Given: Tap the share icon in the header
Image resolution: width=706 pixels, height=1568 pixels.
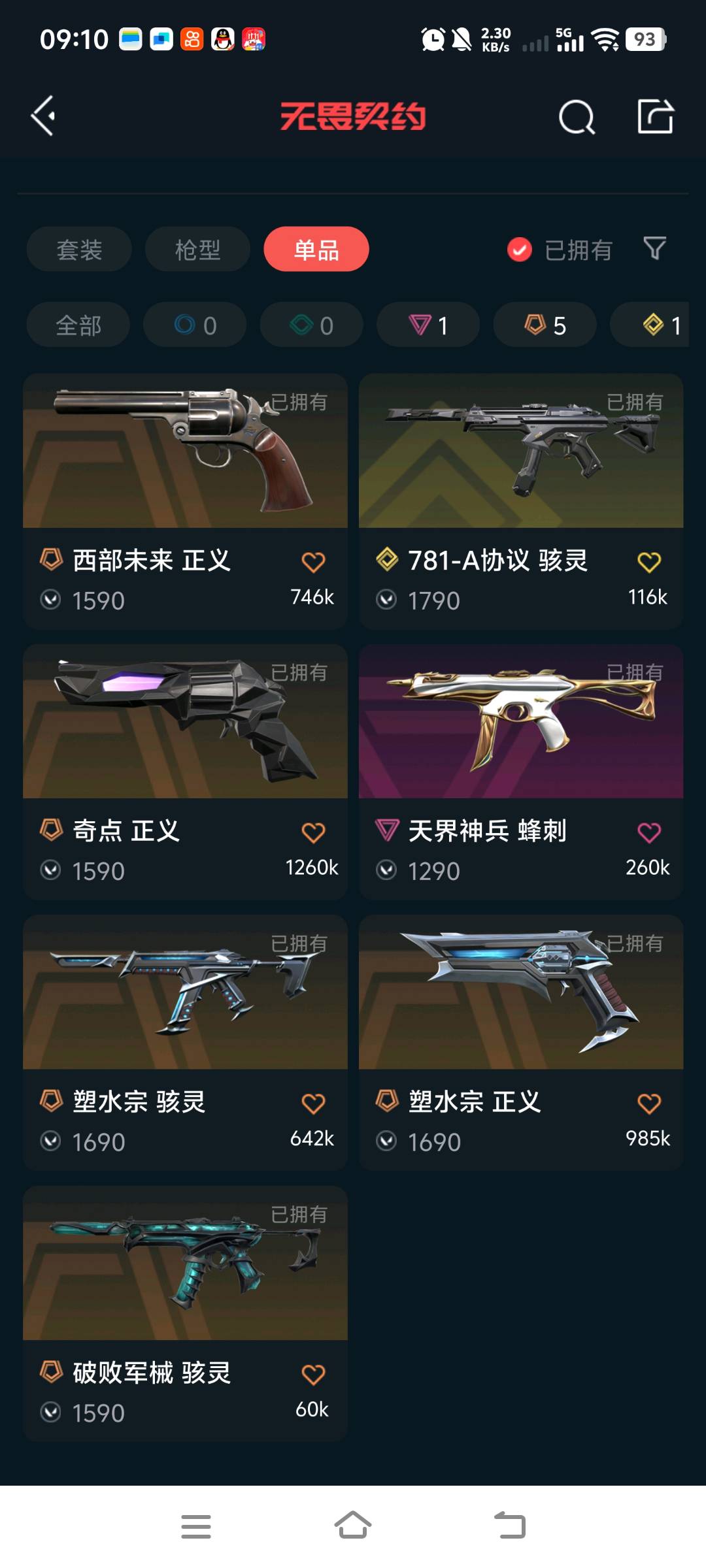Looking at the screenshot, I should (x=655, y=117).
